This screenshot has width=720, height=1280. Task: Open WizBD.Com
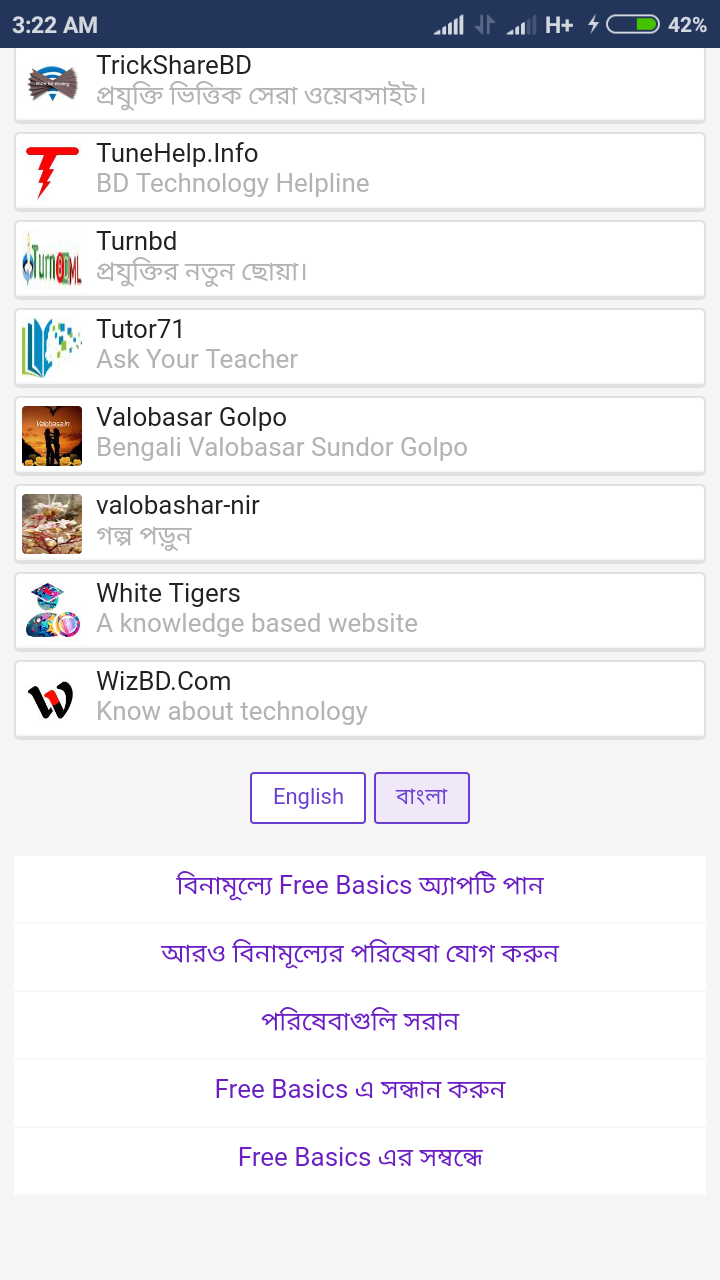point(360,698)
